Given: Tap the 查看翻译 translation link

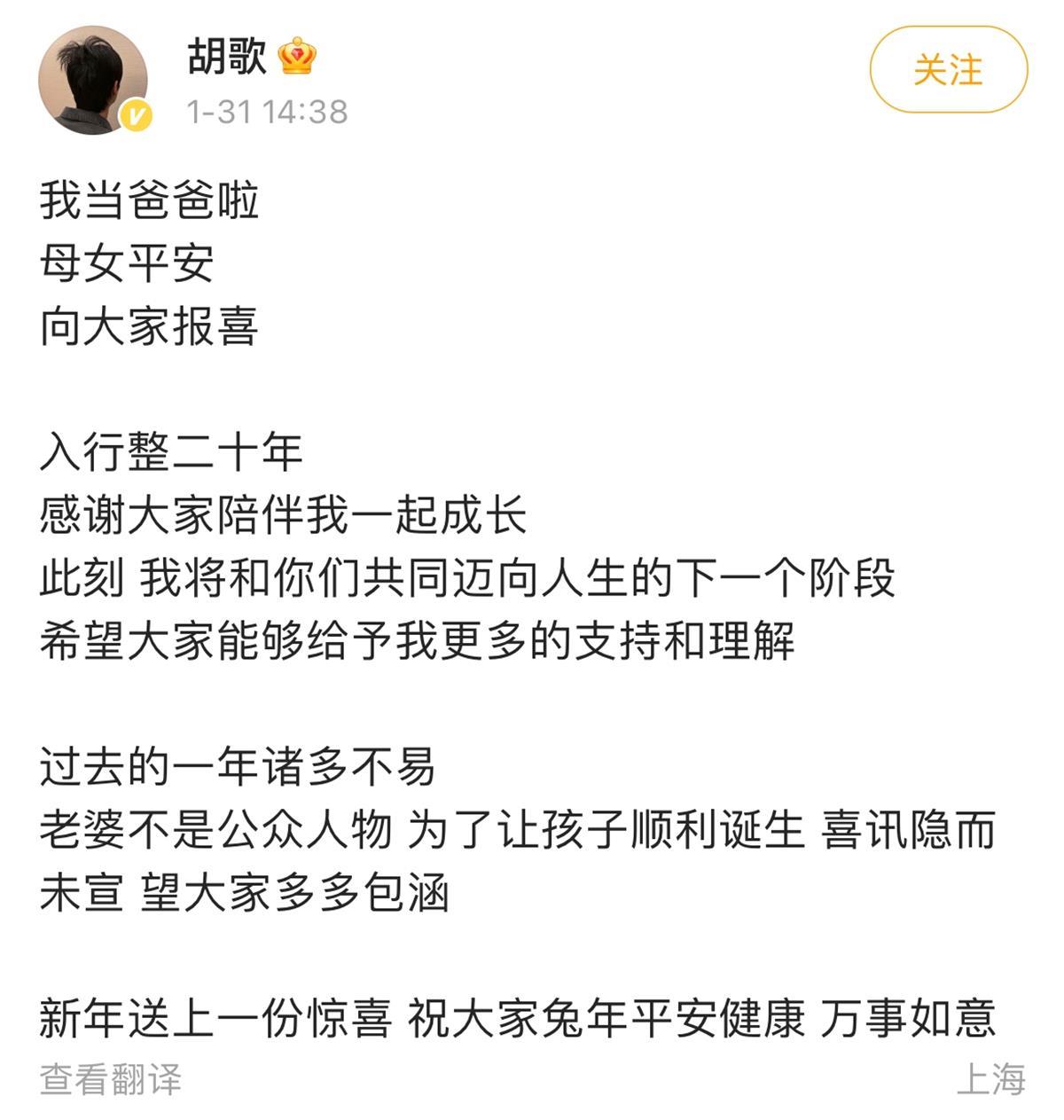Looking at the screenshot, I should click(111, 1079).
